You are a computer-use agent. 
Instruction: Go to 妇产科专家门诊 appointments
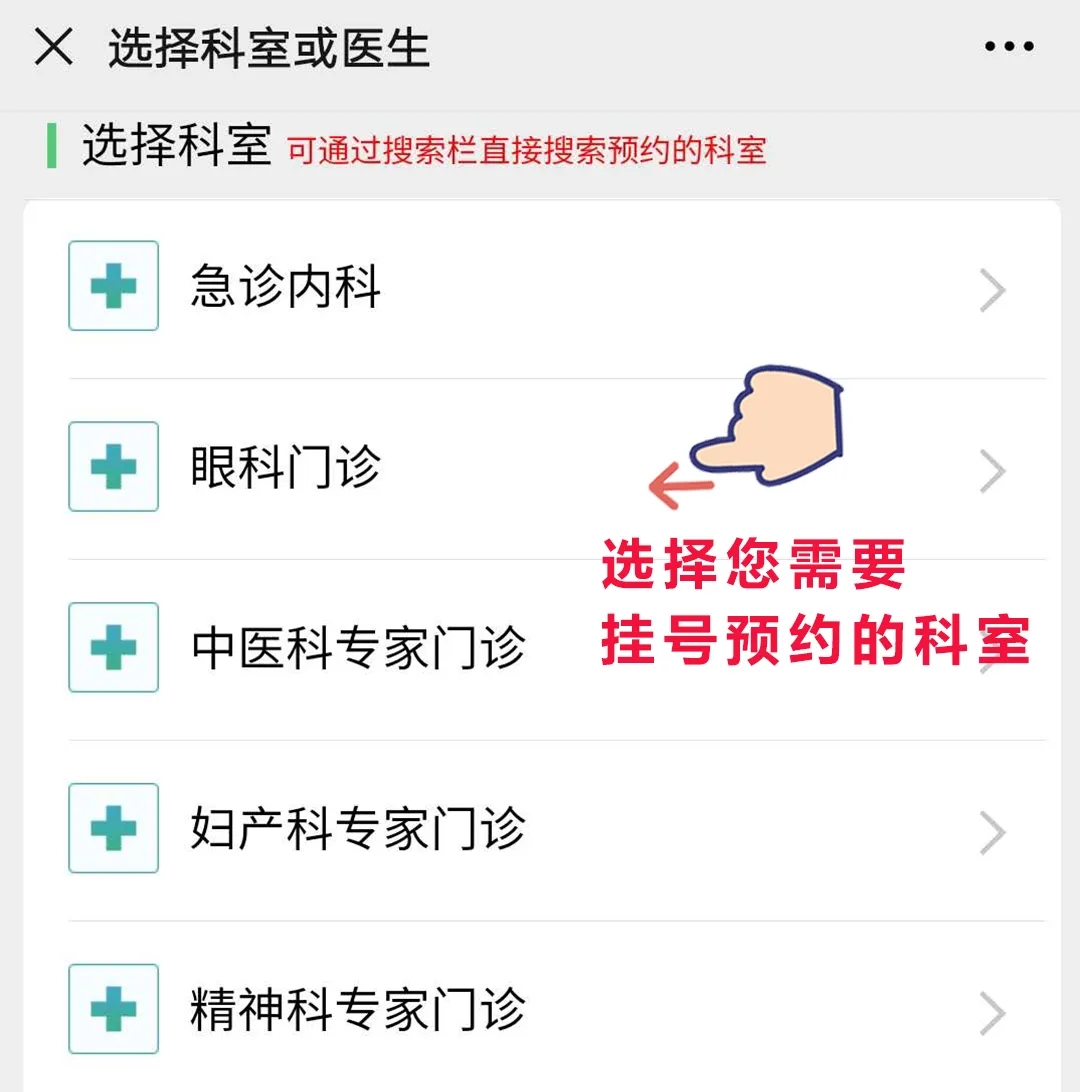[357, 829]
